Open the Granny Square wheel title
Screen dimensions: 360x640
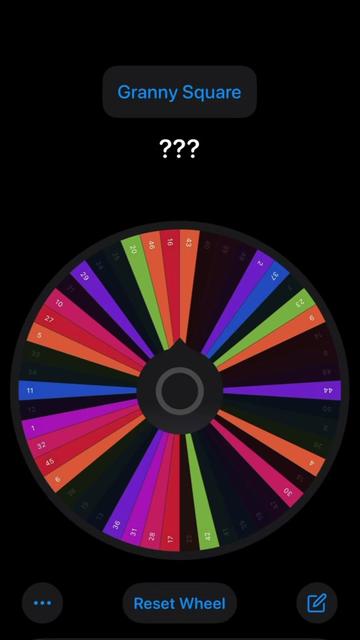click(180, 92)
